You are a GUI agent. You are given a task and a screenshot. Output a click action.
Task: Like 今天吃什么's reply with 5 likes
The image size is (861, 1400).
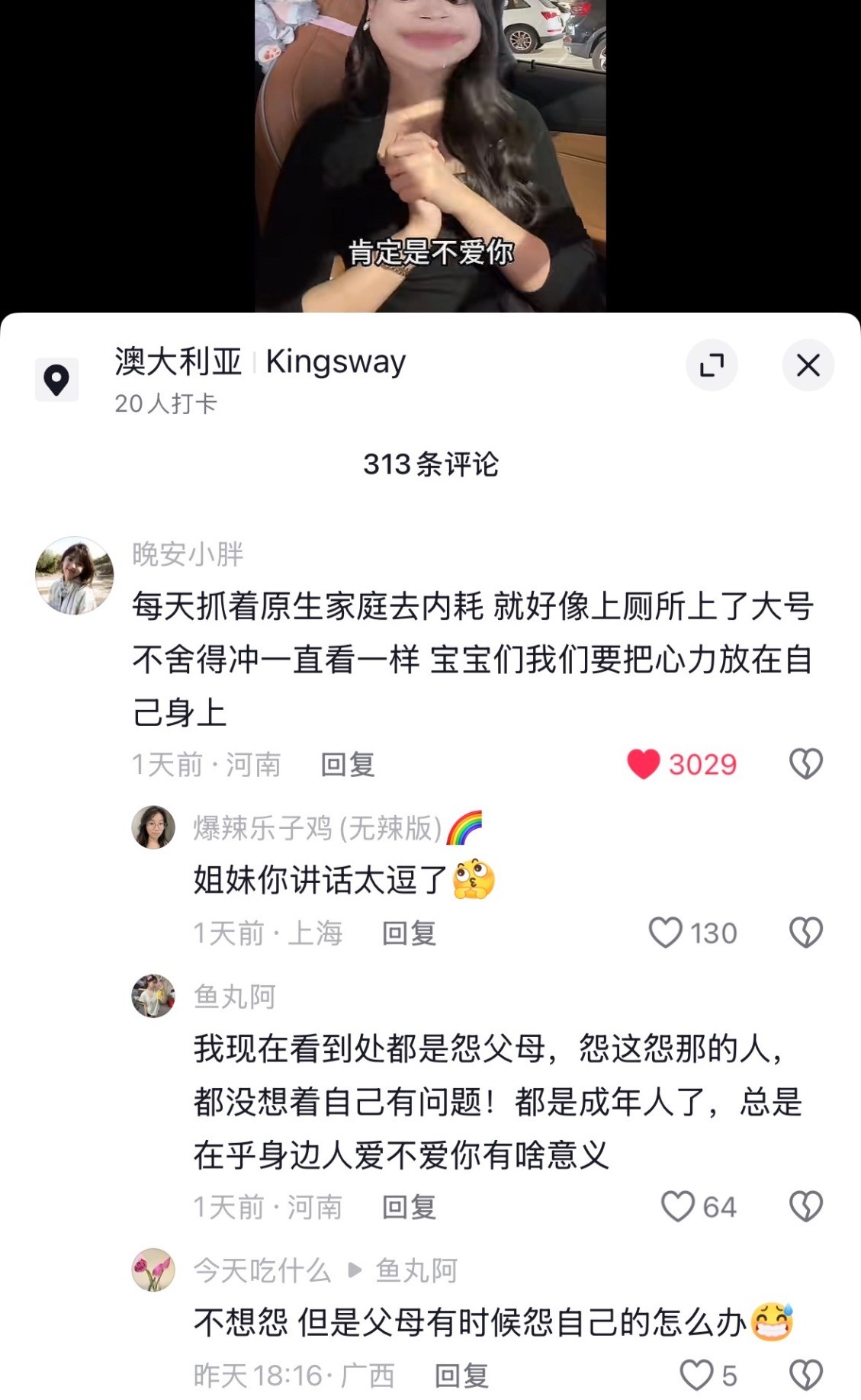tap(696, 1376)
